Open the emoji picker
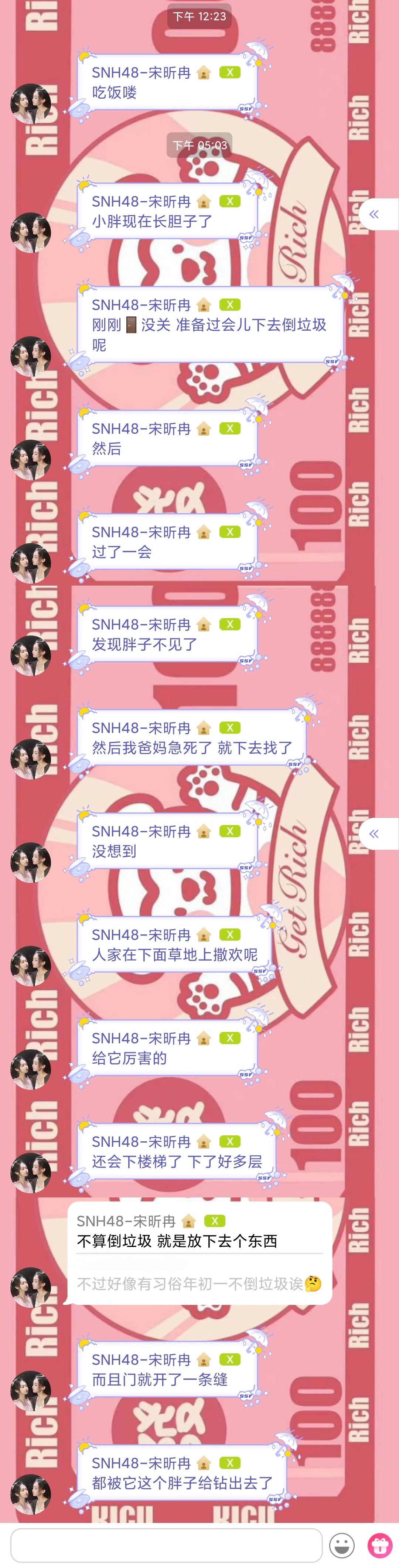The width and height of the screenshot is (399, 1568). 341,1545
